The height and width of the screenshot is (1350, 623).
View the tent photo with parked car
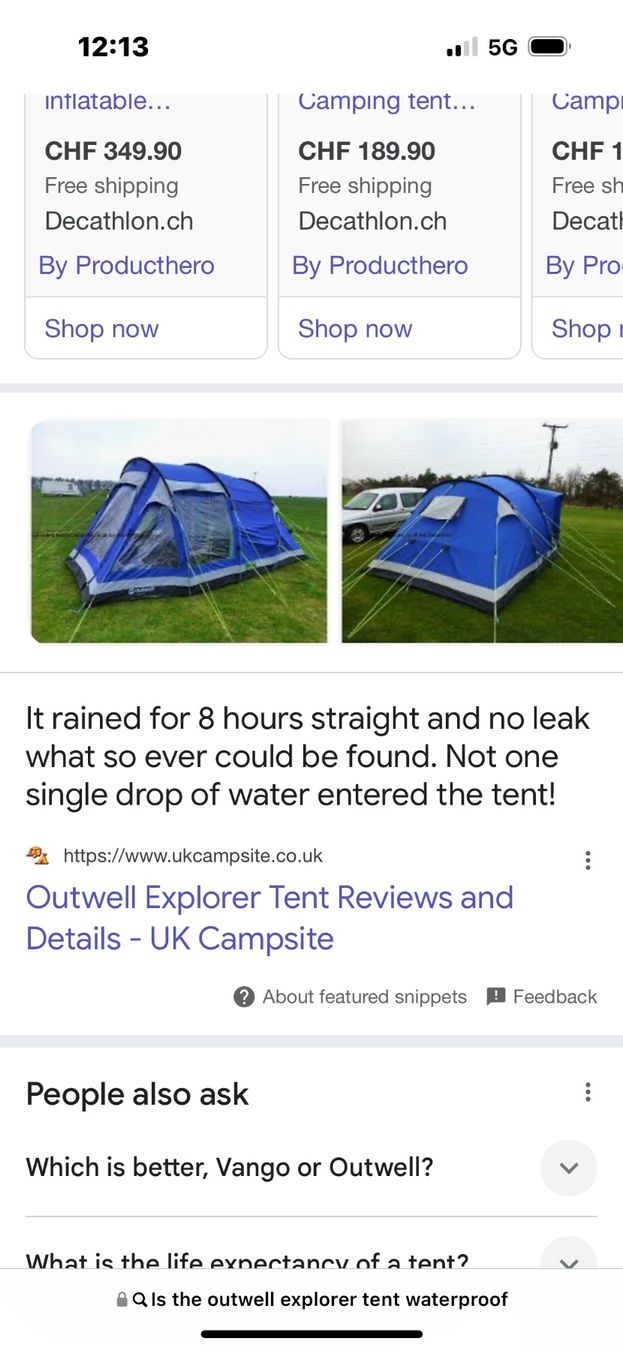pyautogui.click(x=481, y=531)
